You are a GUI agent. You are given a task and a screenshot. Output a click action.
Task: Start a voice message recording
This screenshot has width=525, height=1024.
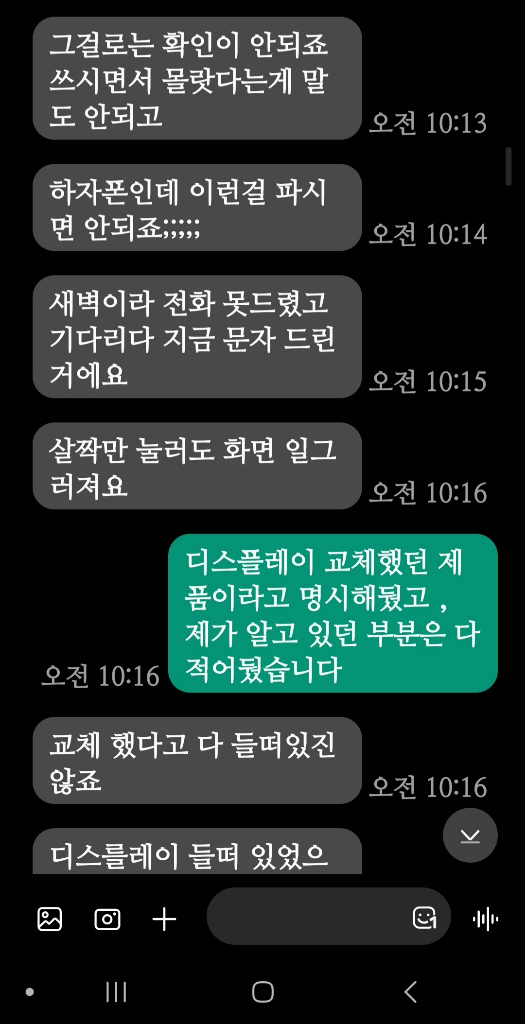coord(485,919)
